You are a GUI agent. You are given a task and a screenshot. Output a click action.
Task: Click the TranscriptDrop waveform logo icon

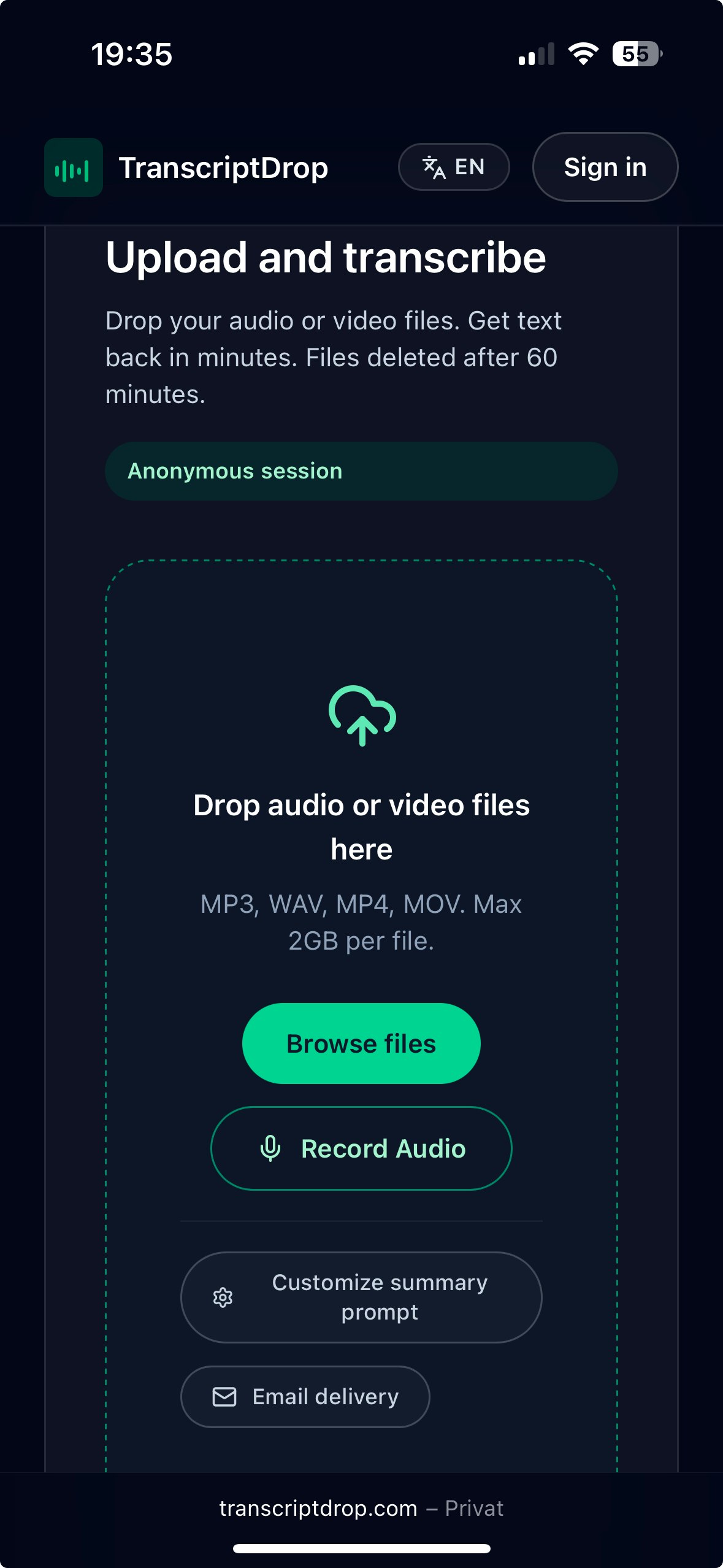[73, 166]
